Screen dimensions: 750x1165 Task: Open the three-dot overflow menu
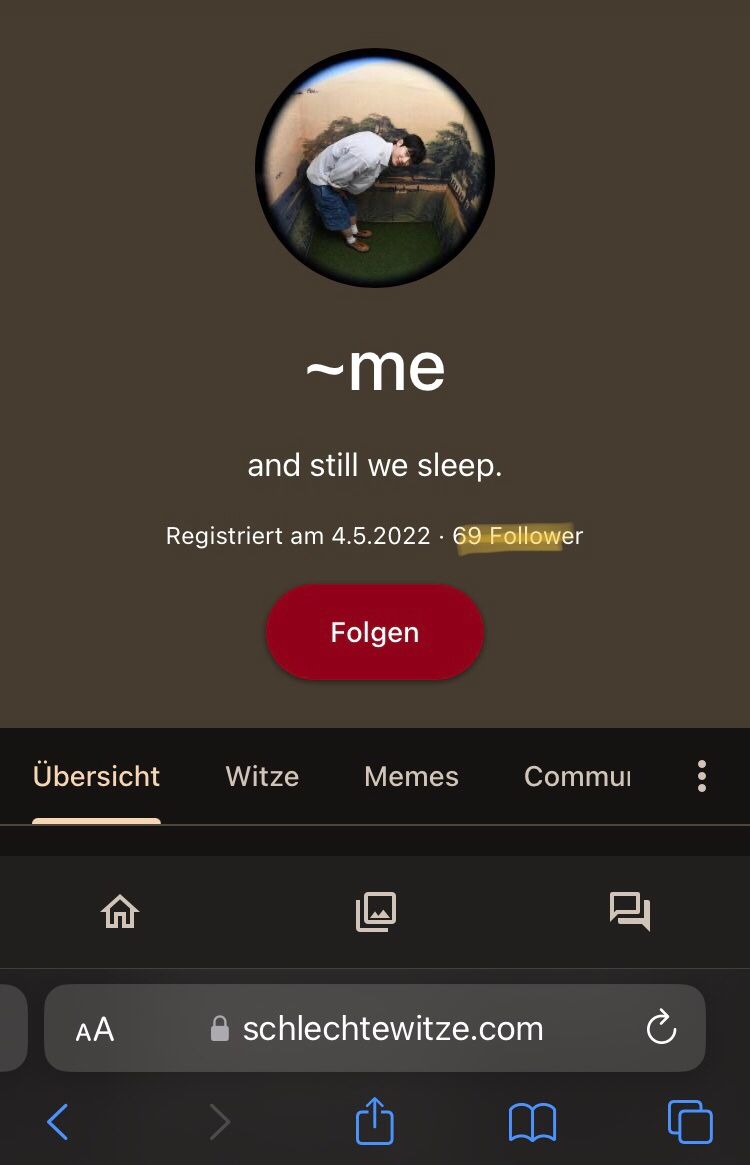pyautogui.click(x=702, y=776)
